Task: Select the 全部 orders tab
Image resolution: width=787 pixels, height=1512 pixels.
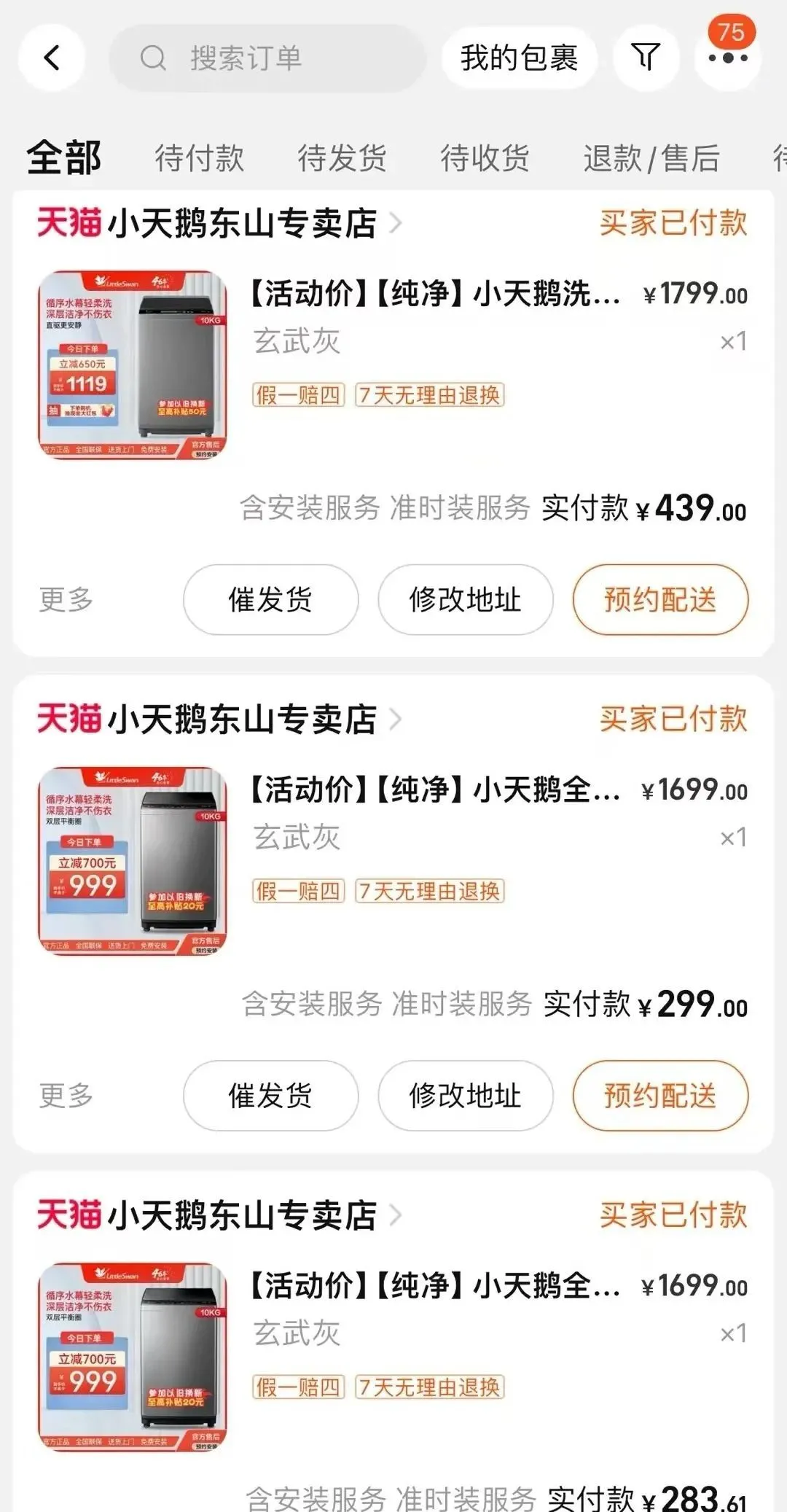Action: [64, 157]
